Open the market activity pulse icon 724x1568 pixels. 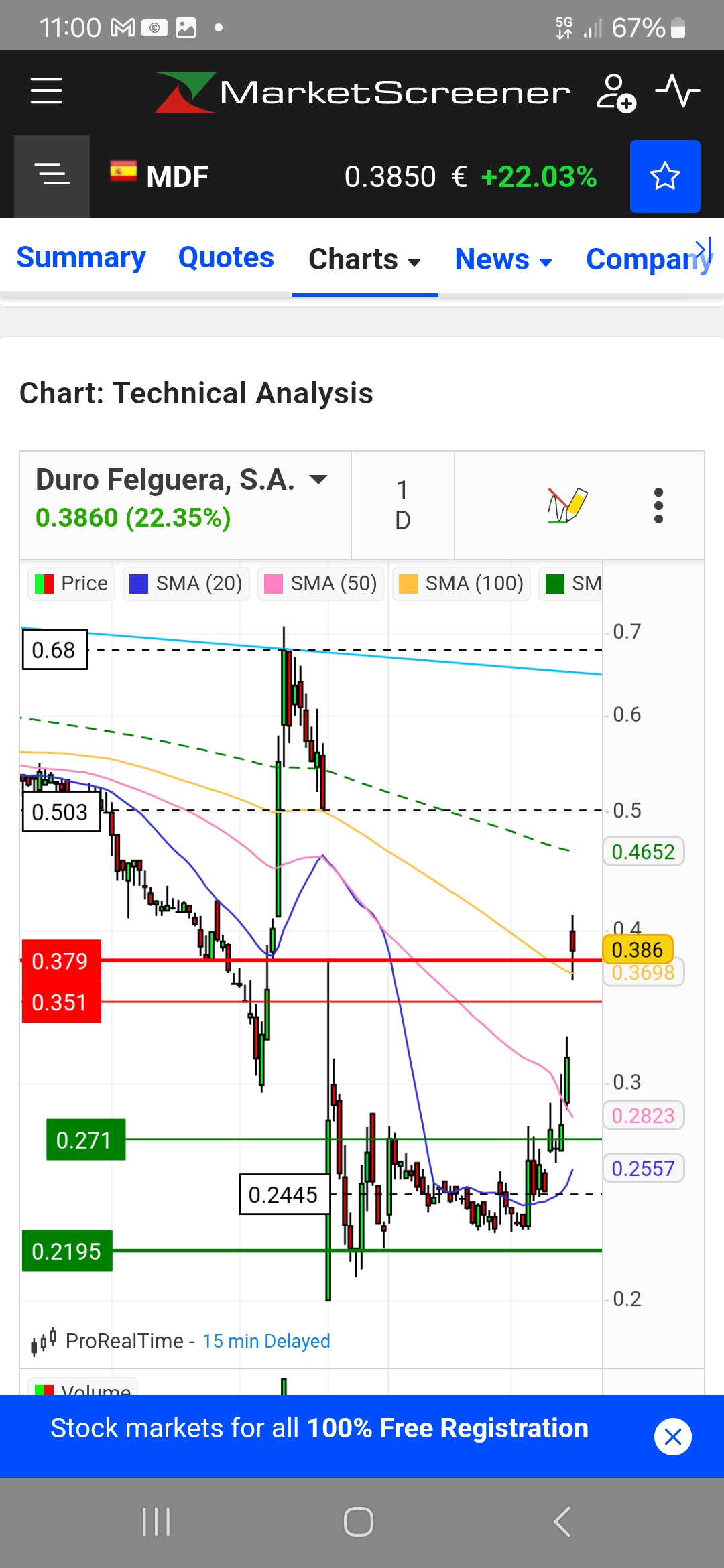click(677, 90)
